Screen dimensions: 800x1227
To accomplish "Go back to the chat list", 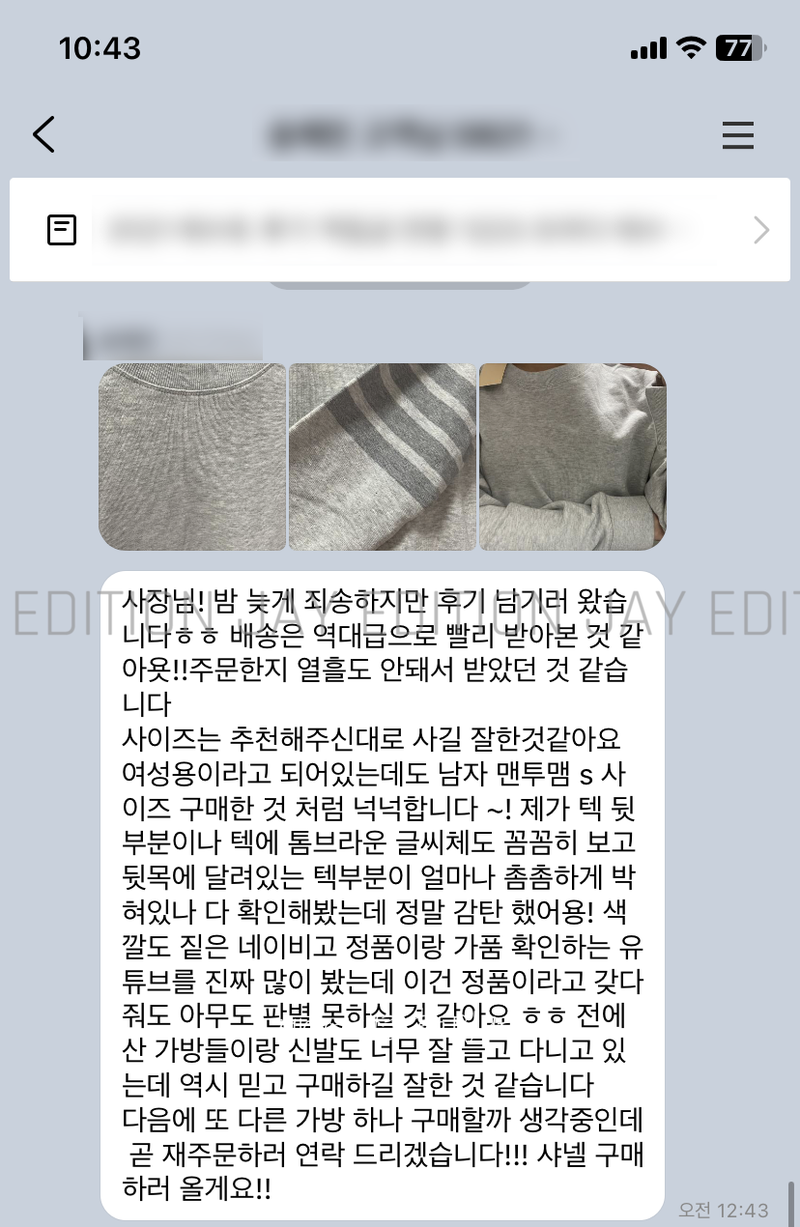I will click(44, 134).
